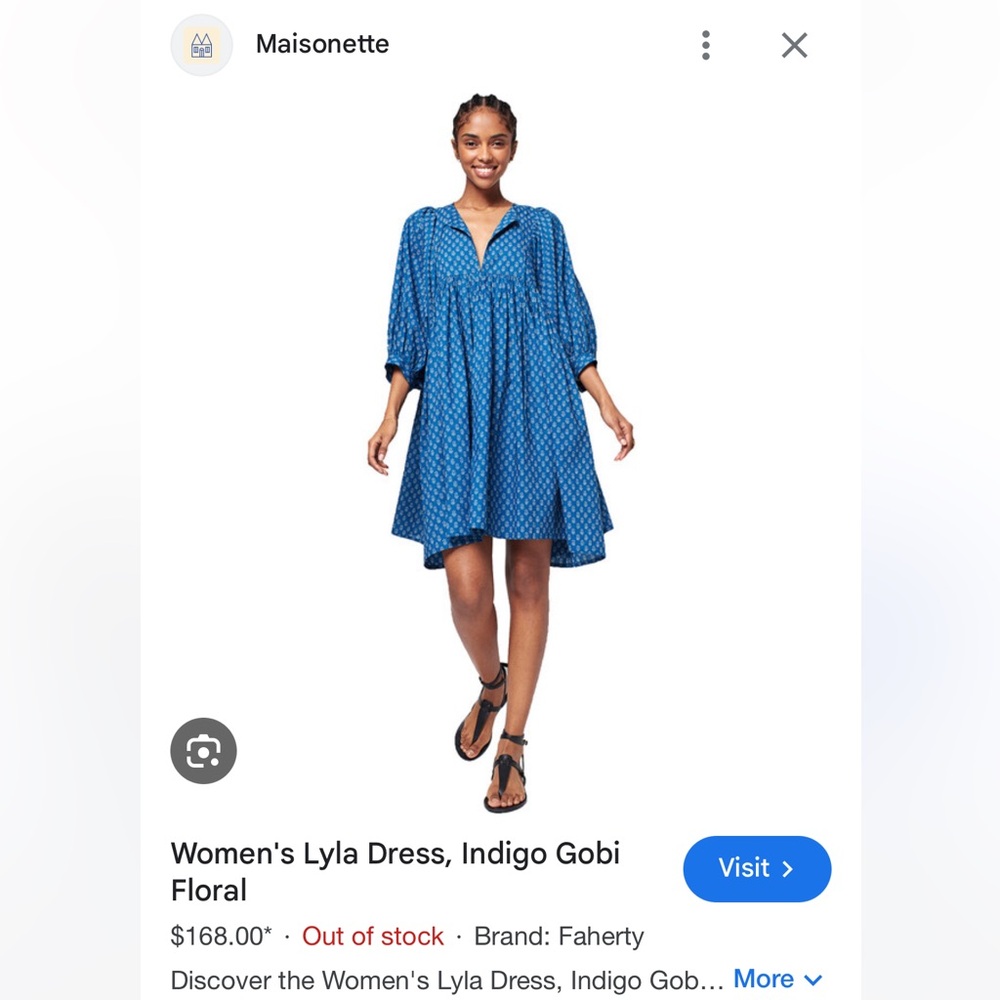
Task: Expand the description with More
Action: [x=777, y=979]
